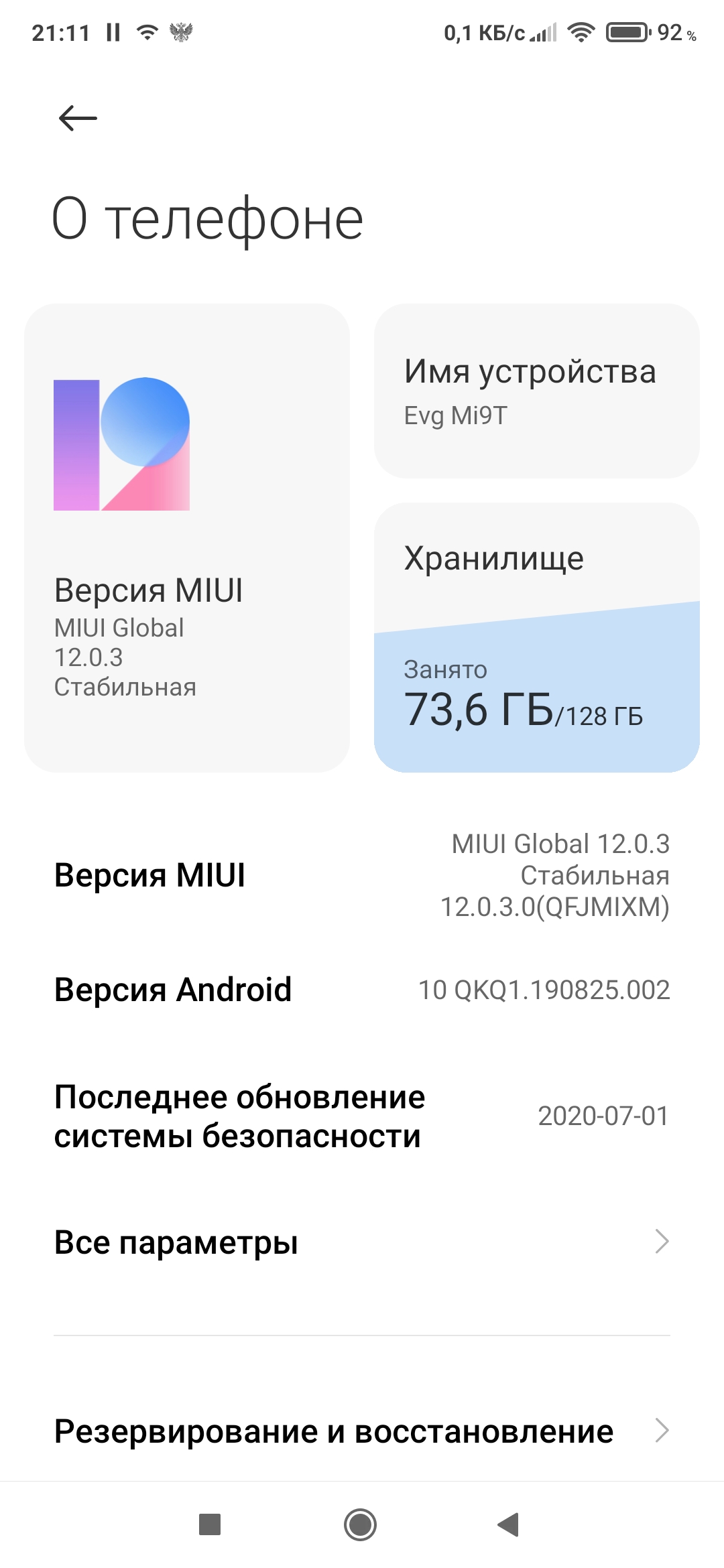
Task: Open "Последнее обновление системы безопасности" row
Action: (x=362, y=1116)
